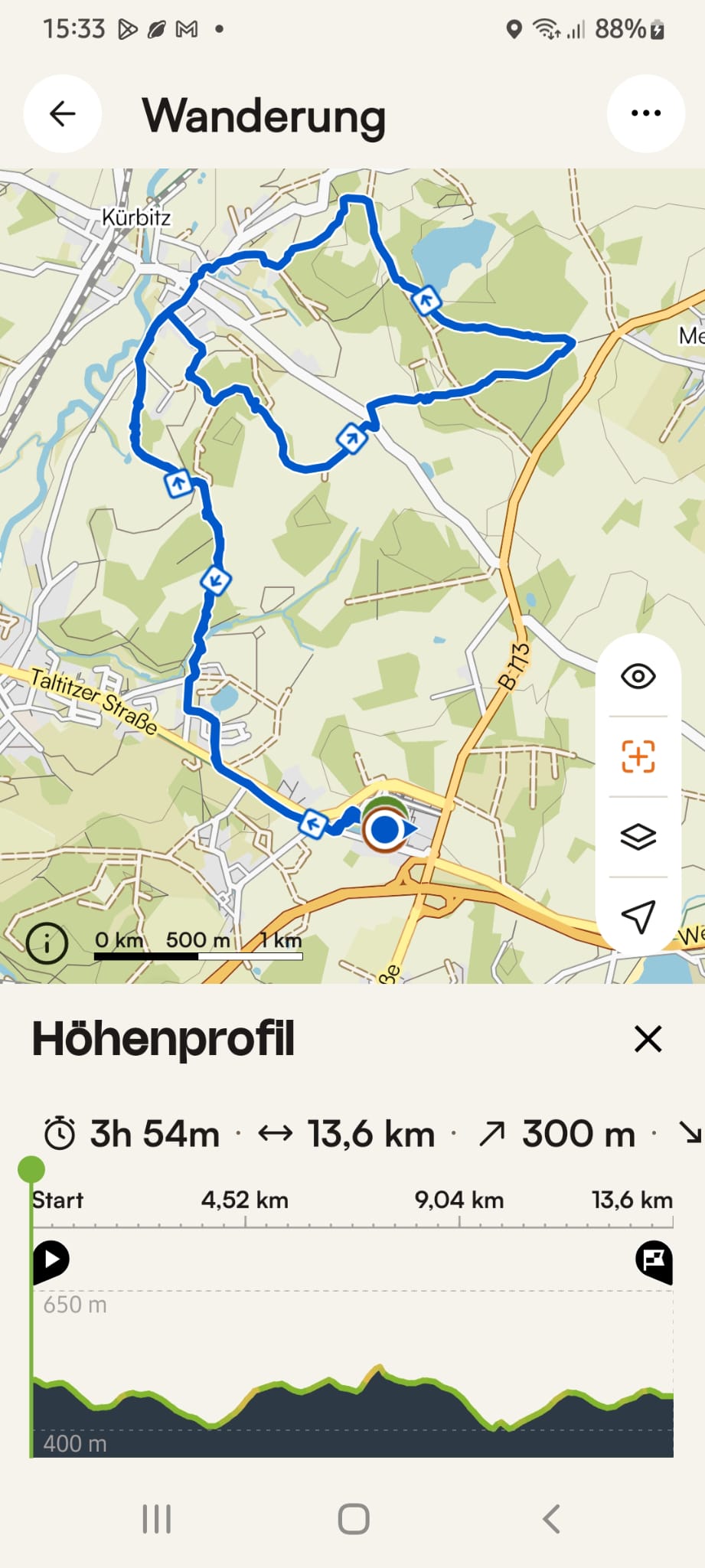
Task: Tap the green elevation profile position handle
Action: (x=31, y=1170)
